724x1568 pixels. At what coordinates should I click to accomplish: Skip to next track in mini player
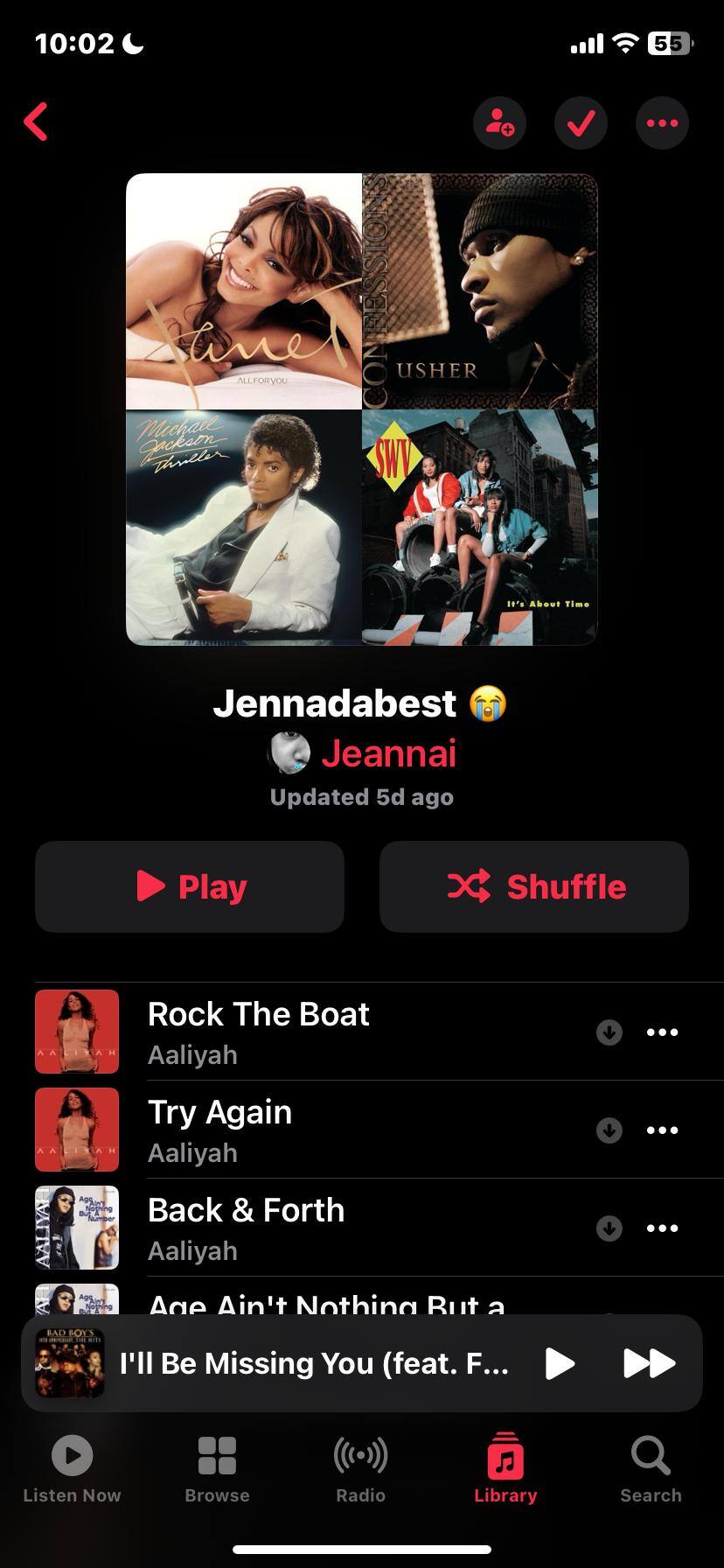pos(649,1363)
